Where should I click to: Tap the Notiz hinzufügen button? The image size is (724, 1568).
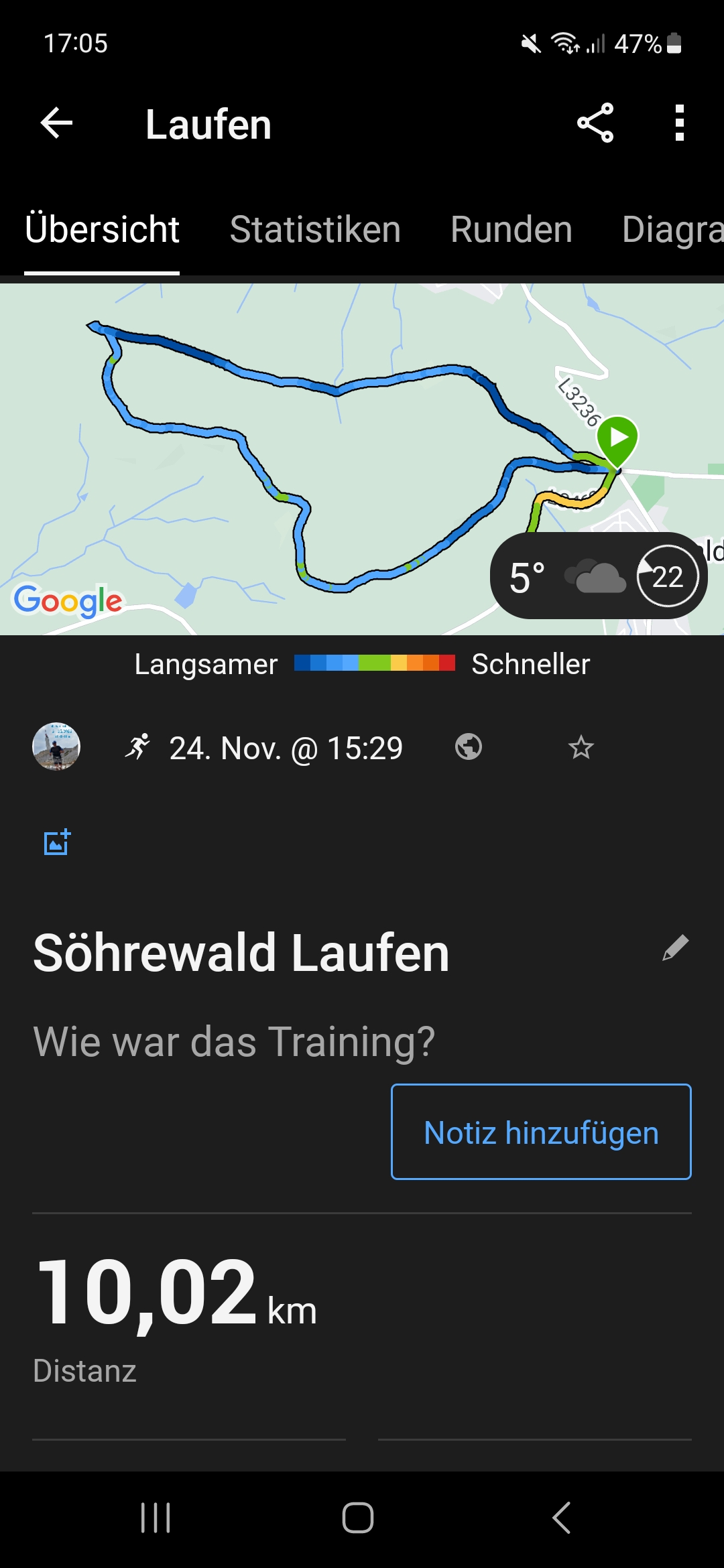click(541, 1132)
